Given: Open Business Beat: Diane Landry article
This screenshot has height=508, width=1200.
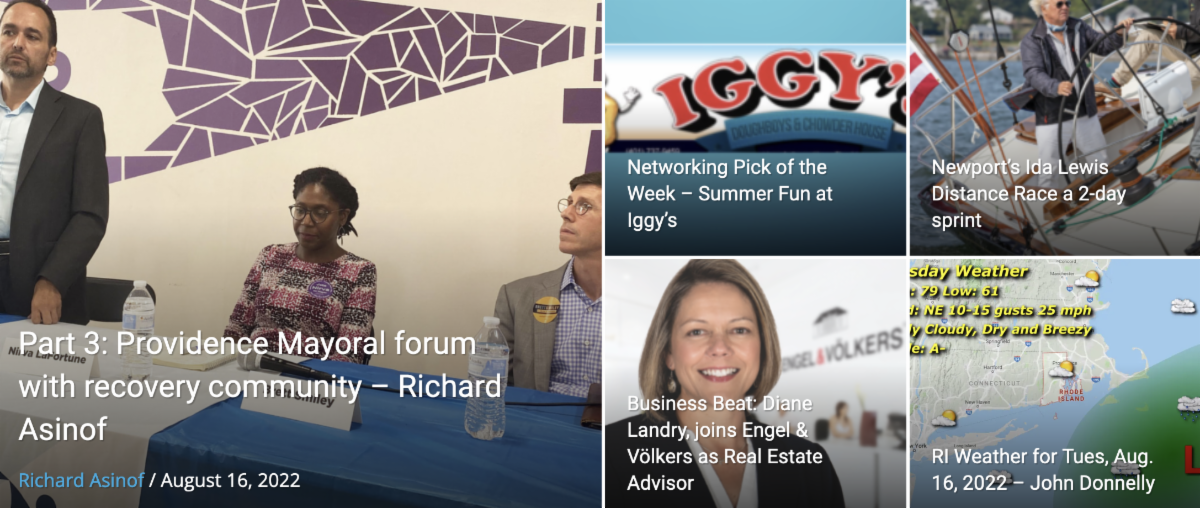Looking at the screenshot, I should pyautogui.click(x=725, y=443).
